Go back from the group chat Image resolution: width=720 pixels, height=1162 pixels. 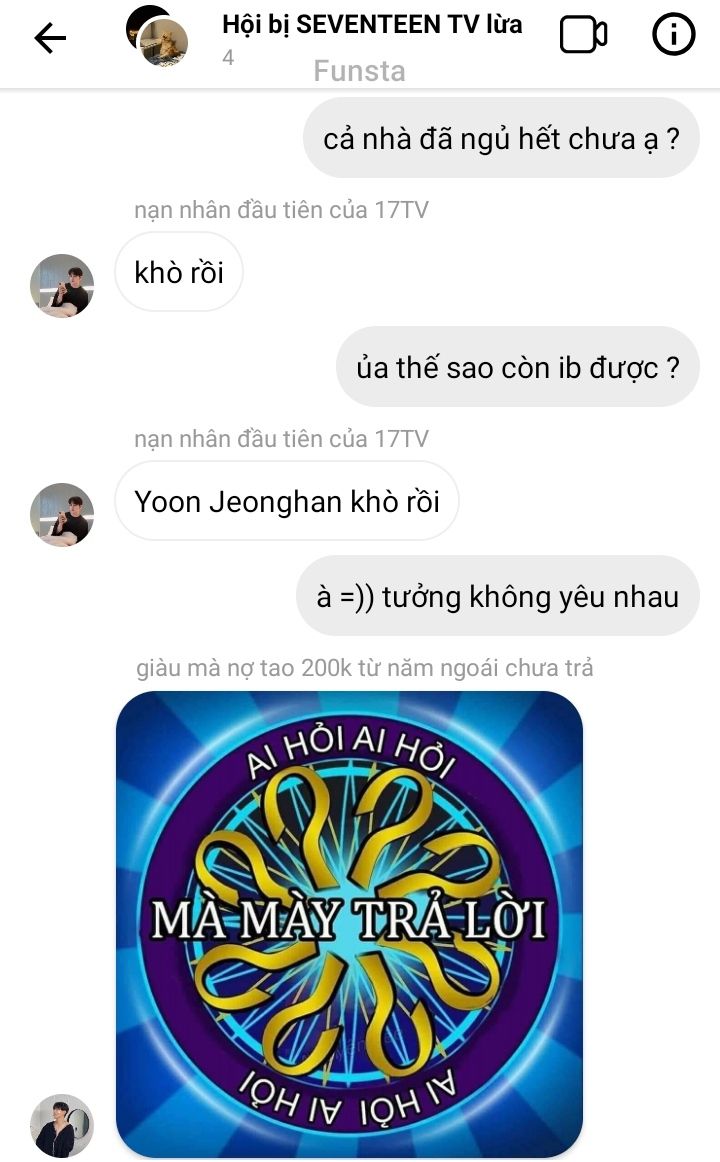[x=50, y=38]
